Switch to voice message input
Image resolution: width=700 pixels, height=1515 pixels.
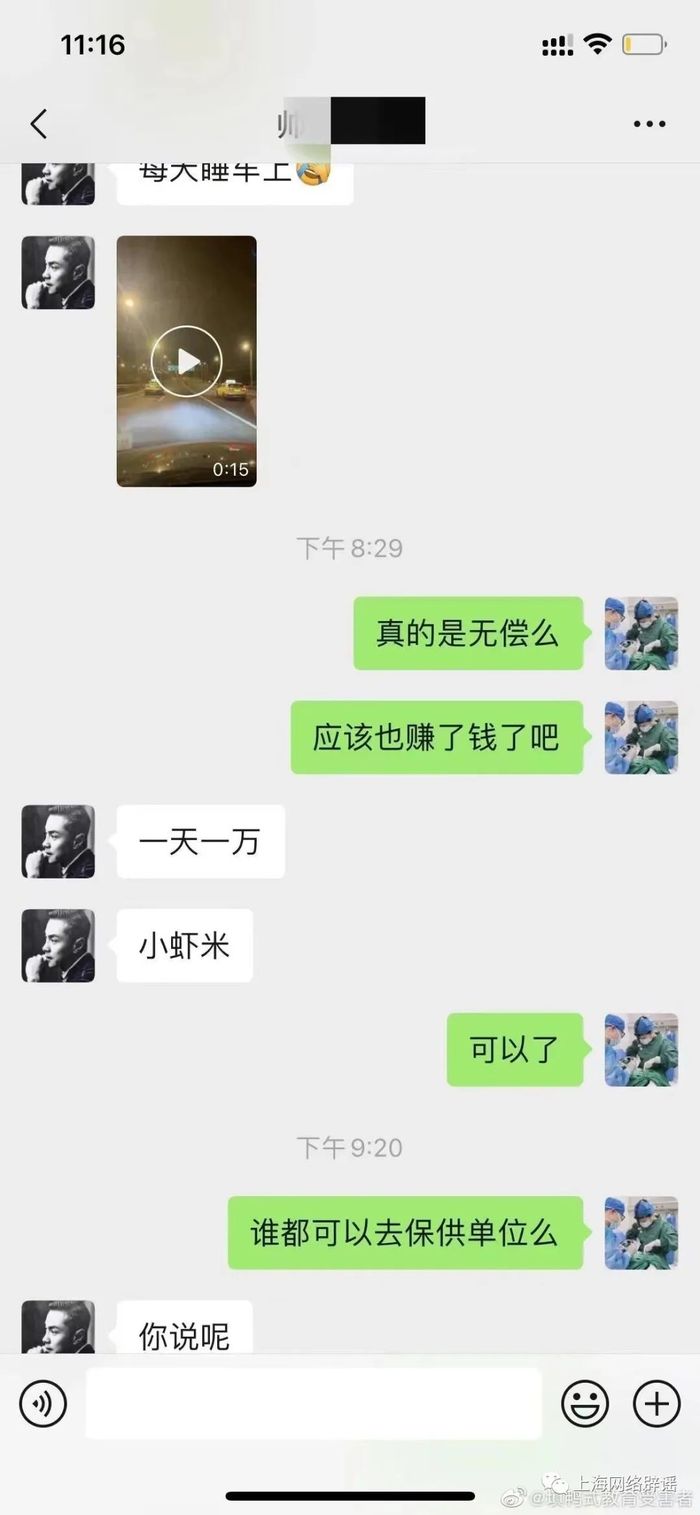click(x=43, y=1404)
